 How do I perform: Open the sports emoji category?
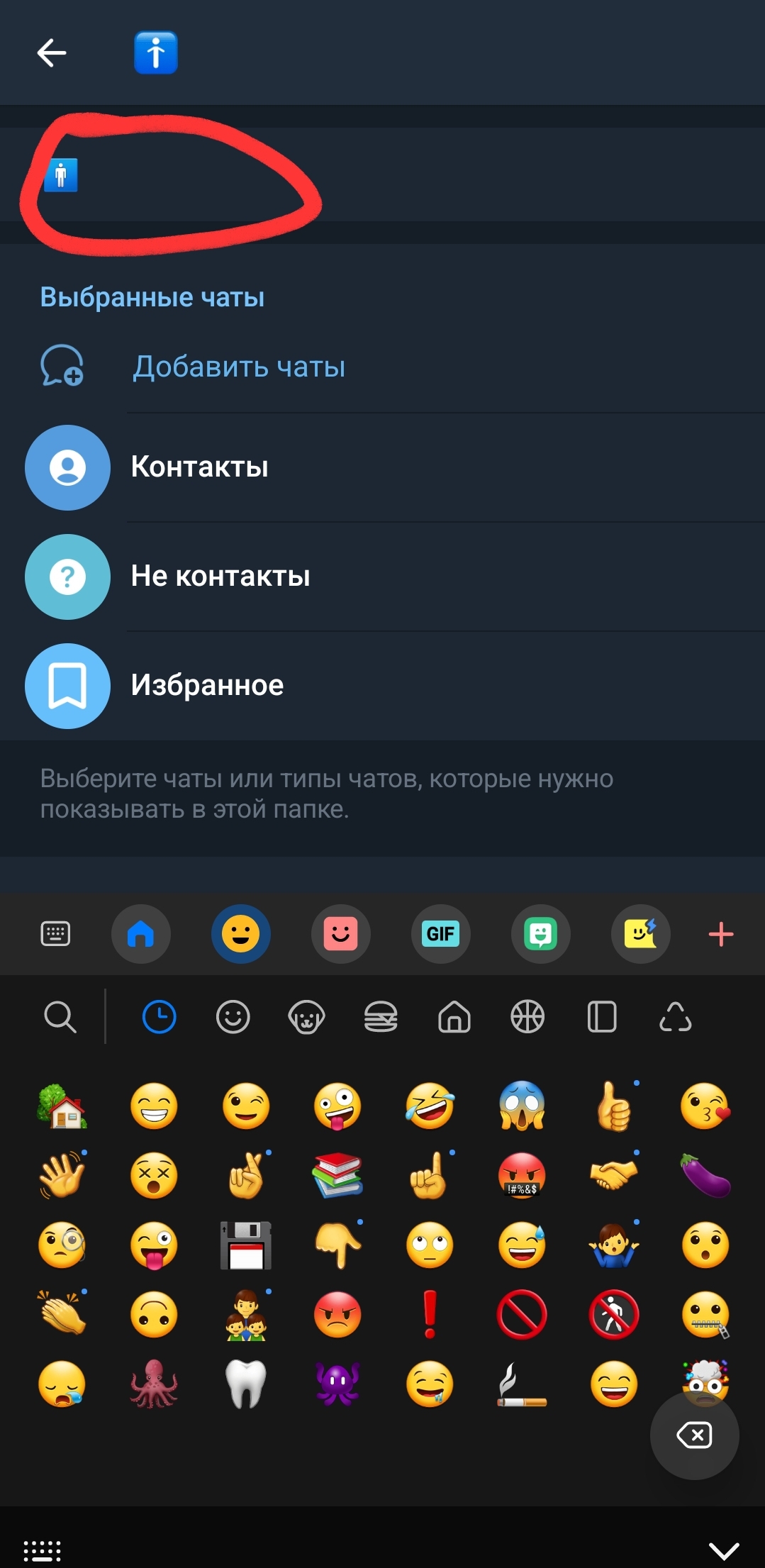tap(527, 1018)
